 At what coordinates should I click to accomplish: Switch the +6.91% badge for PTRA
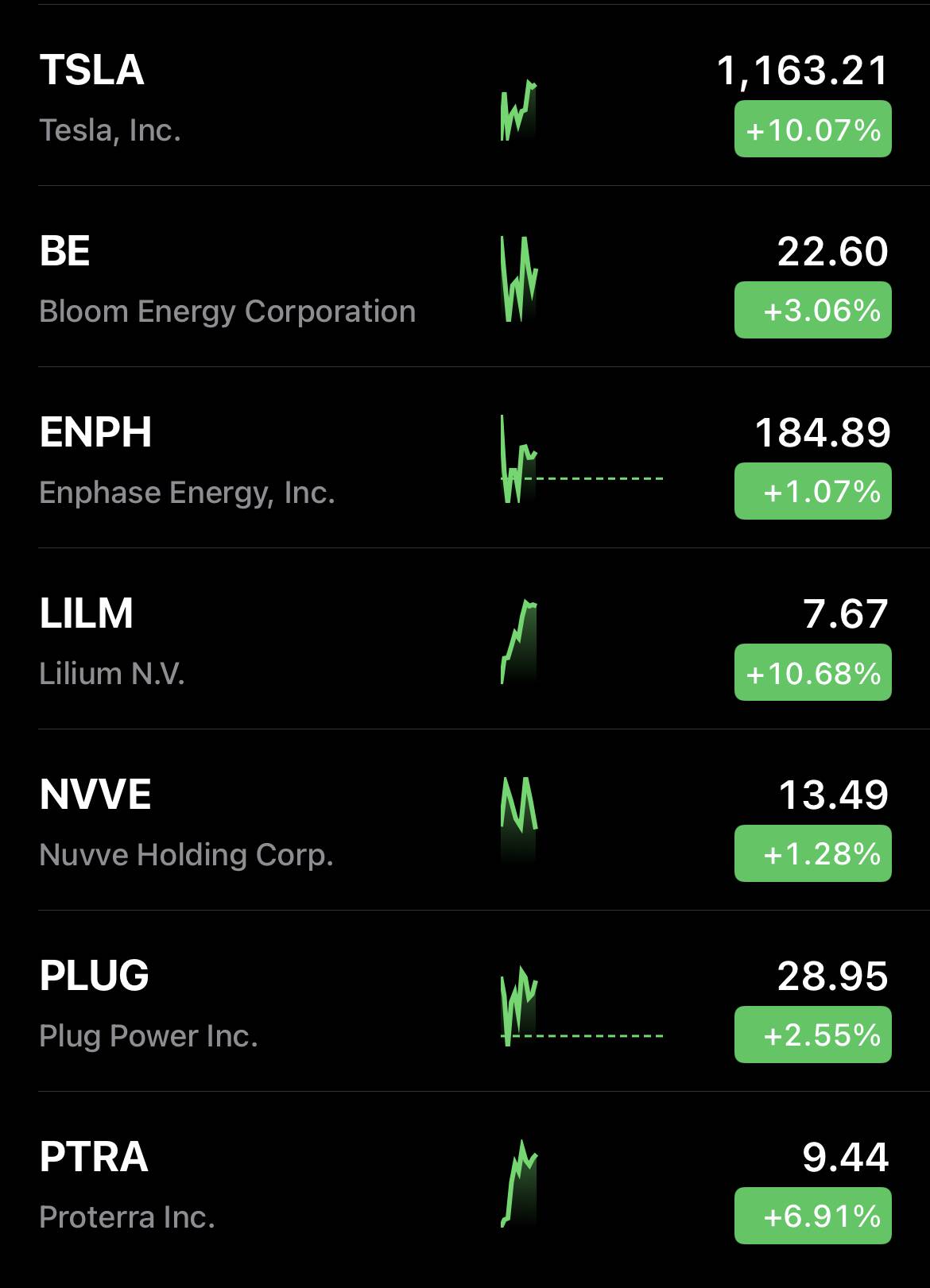click(x=812, y=1216)
